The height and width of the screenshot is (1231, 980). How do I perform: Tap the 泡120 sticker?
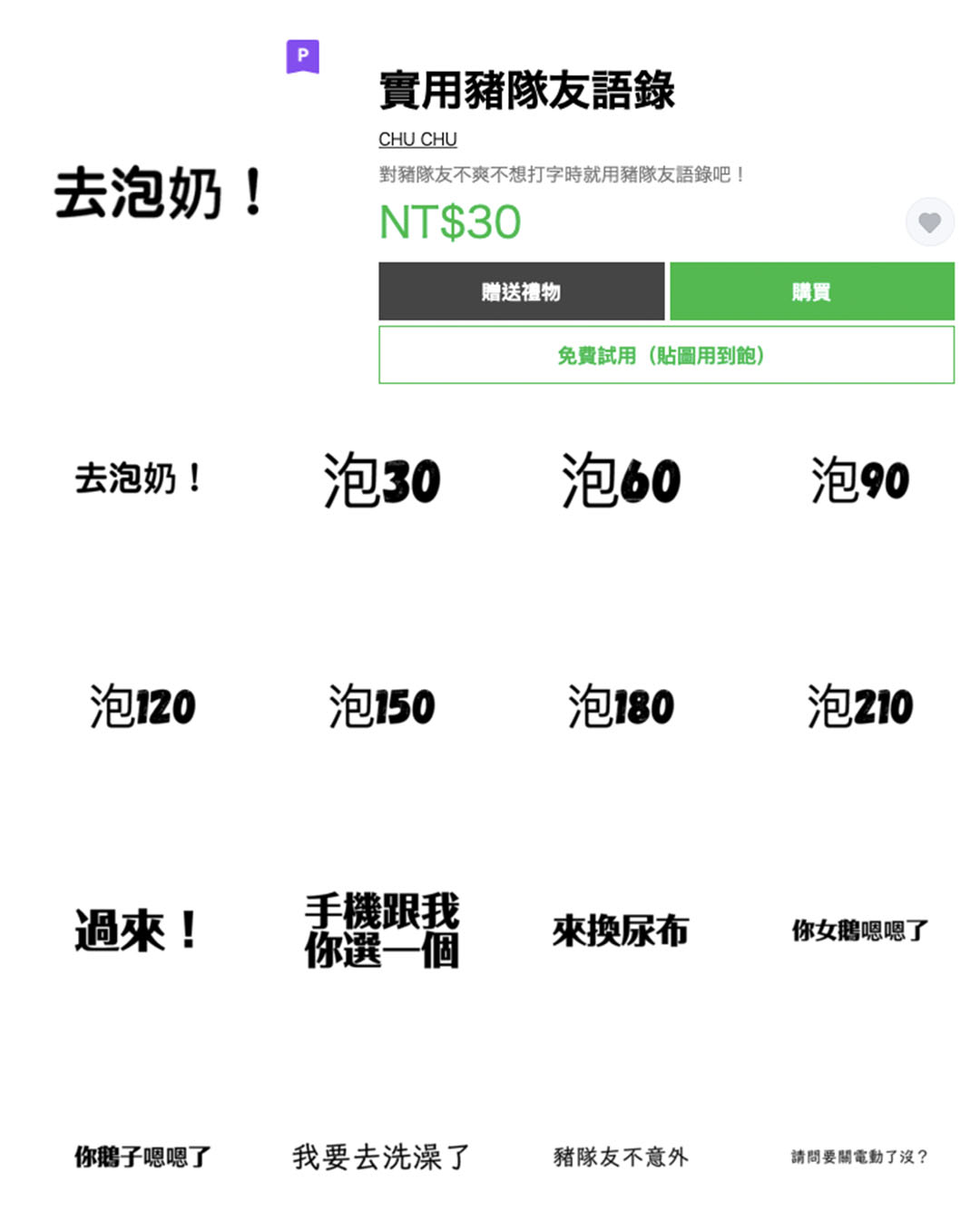pos(142,706)
